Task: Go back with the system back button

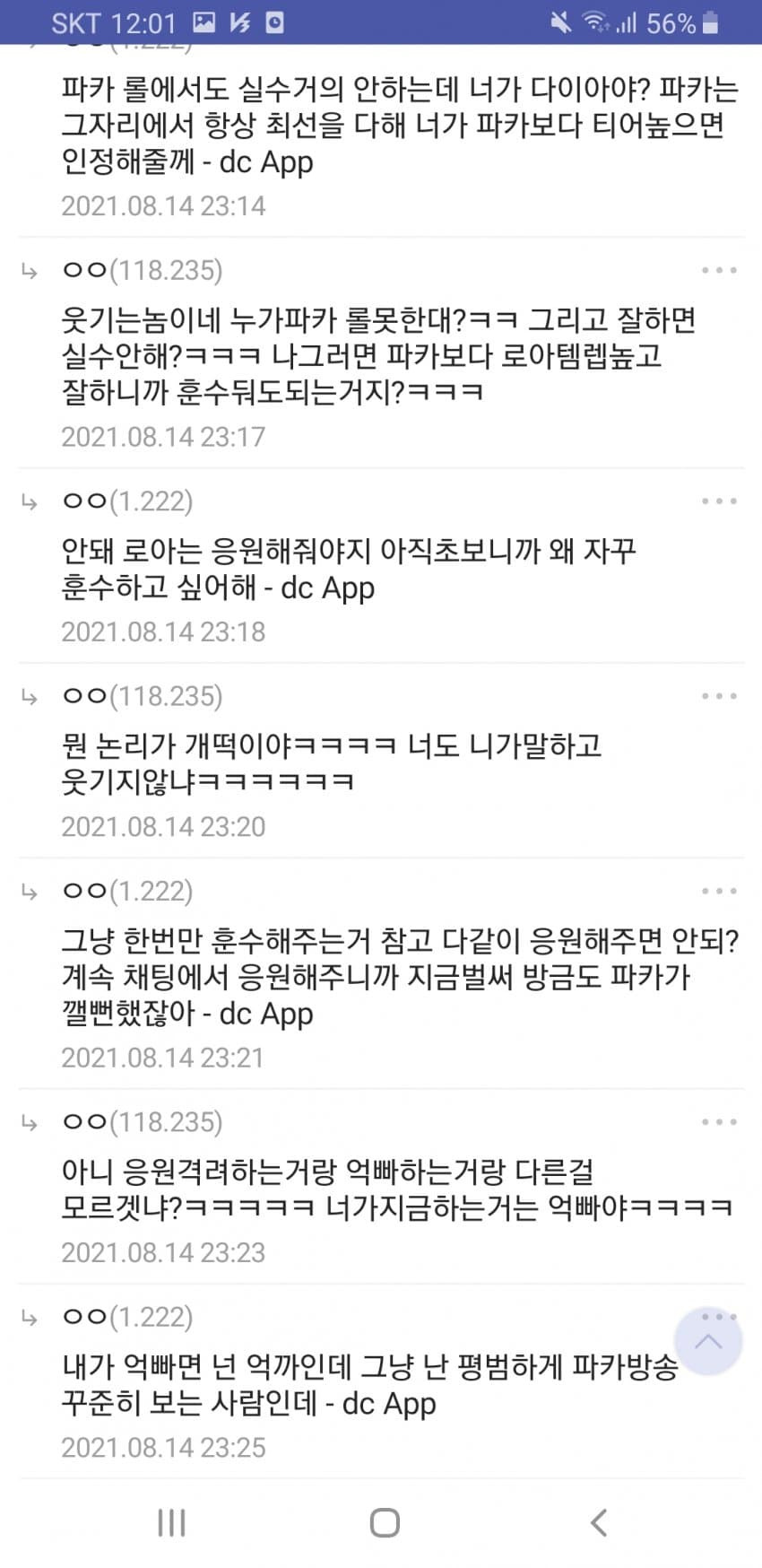Action: pyautogui.click(x=599, y=1522)
